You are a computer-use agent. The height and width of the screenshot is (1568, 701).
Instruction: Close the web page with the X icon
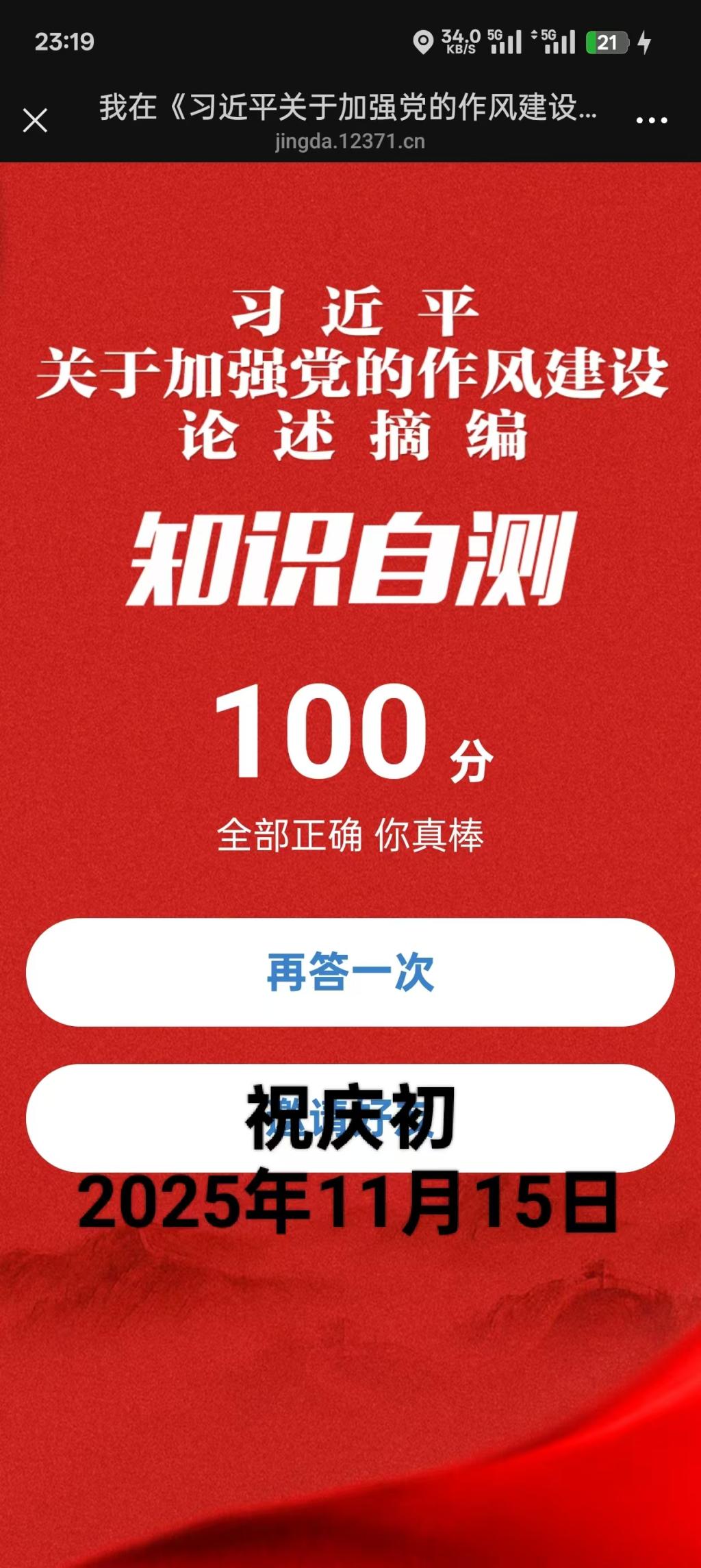35,121
